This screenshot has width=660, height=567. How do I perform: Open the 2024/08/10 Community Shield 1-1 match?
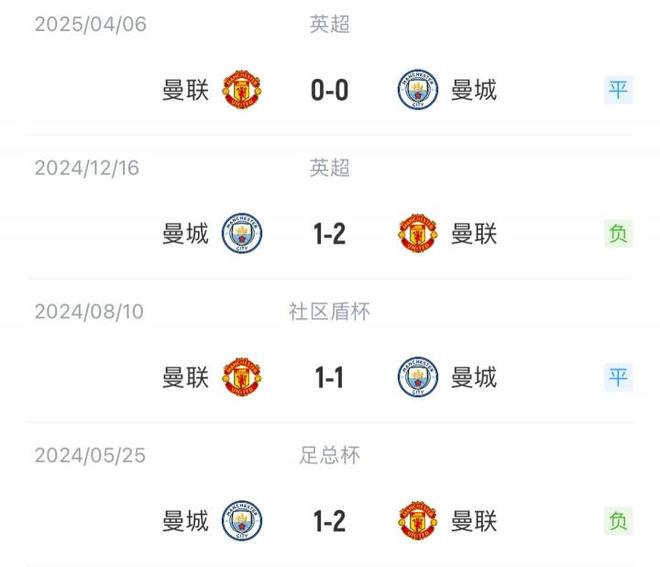click(x=329, y=378)
